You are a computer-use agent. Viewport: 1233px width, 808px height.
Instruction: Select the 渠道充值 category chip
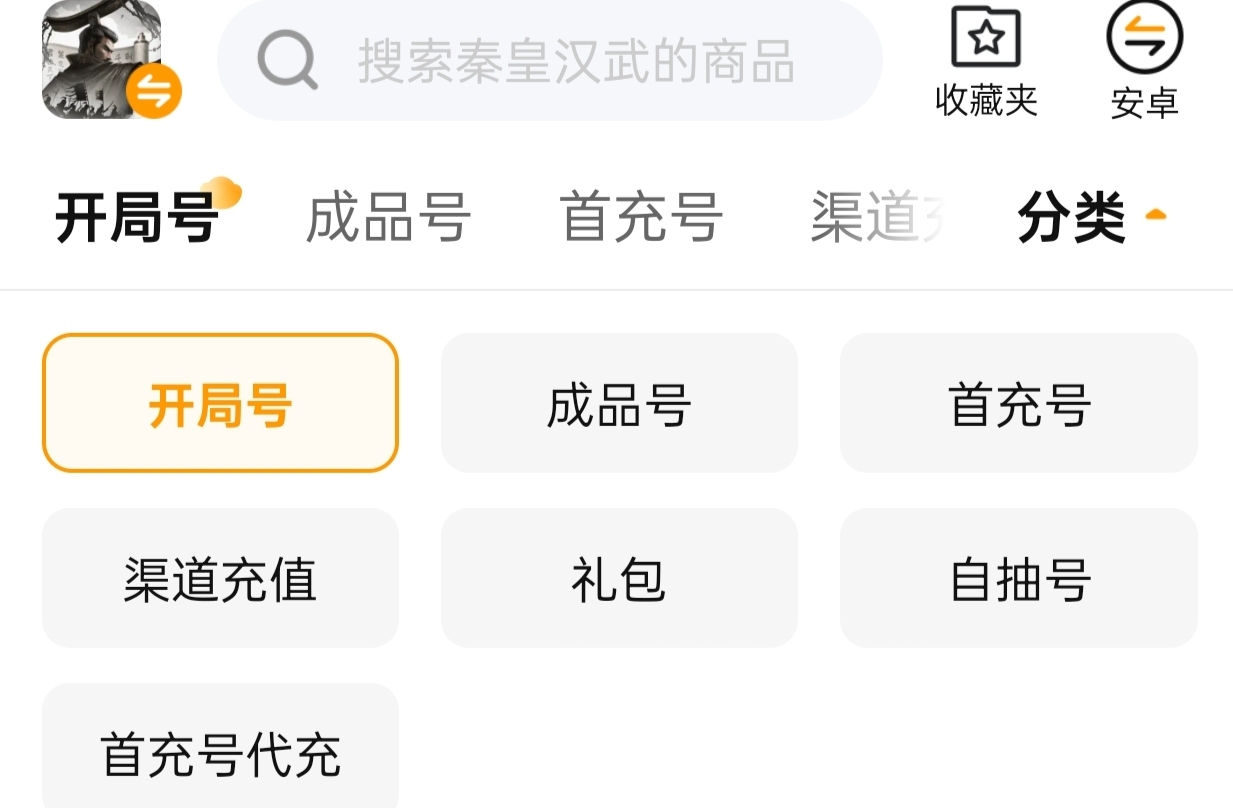[x=220, y=578]
